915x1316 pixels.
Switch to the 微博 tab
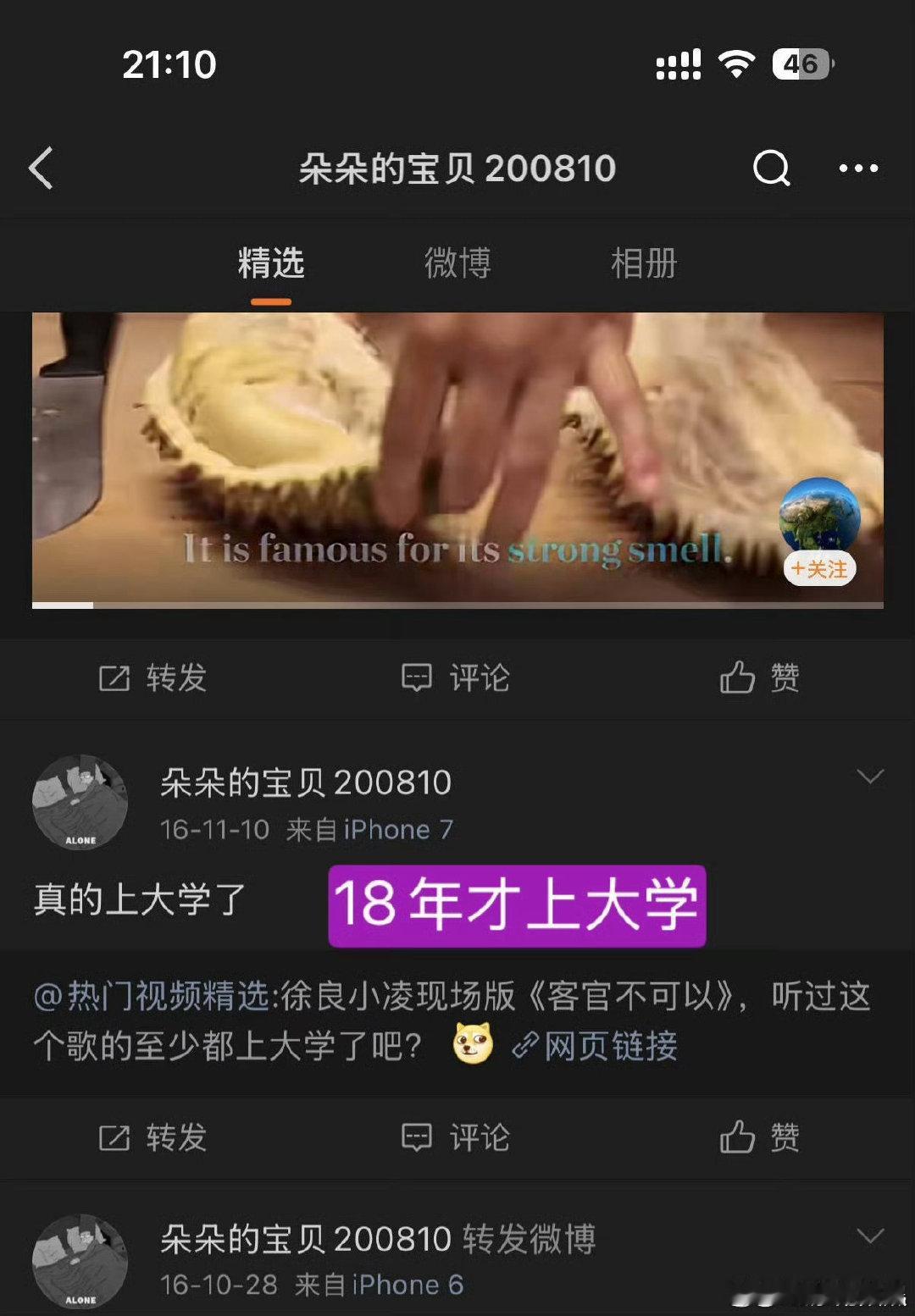pos(458,263)
